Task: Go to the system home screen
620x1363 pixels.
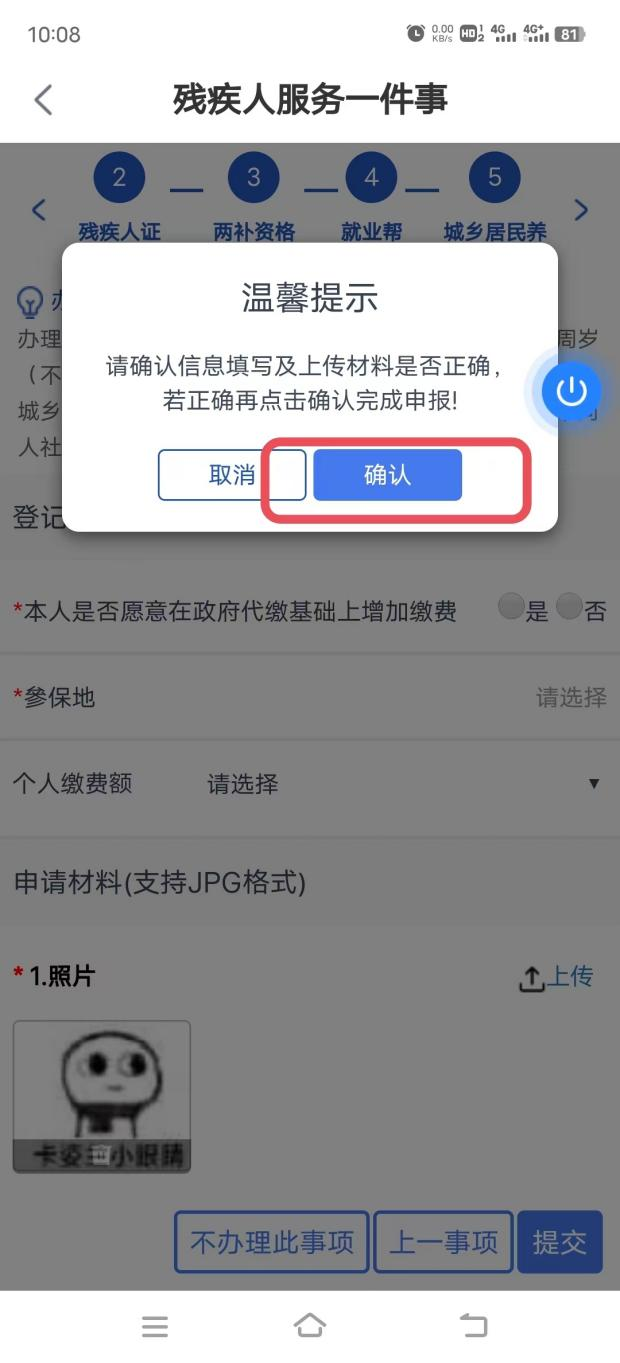Action: (x=310, y=1326)
